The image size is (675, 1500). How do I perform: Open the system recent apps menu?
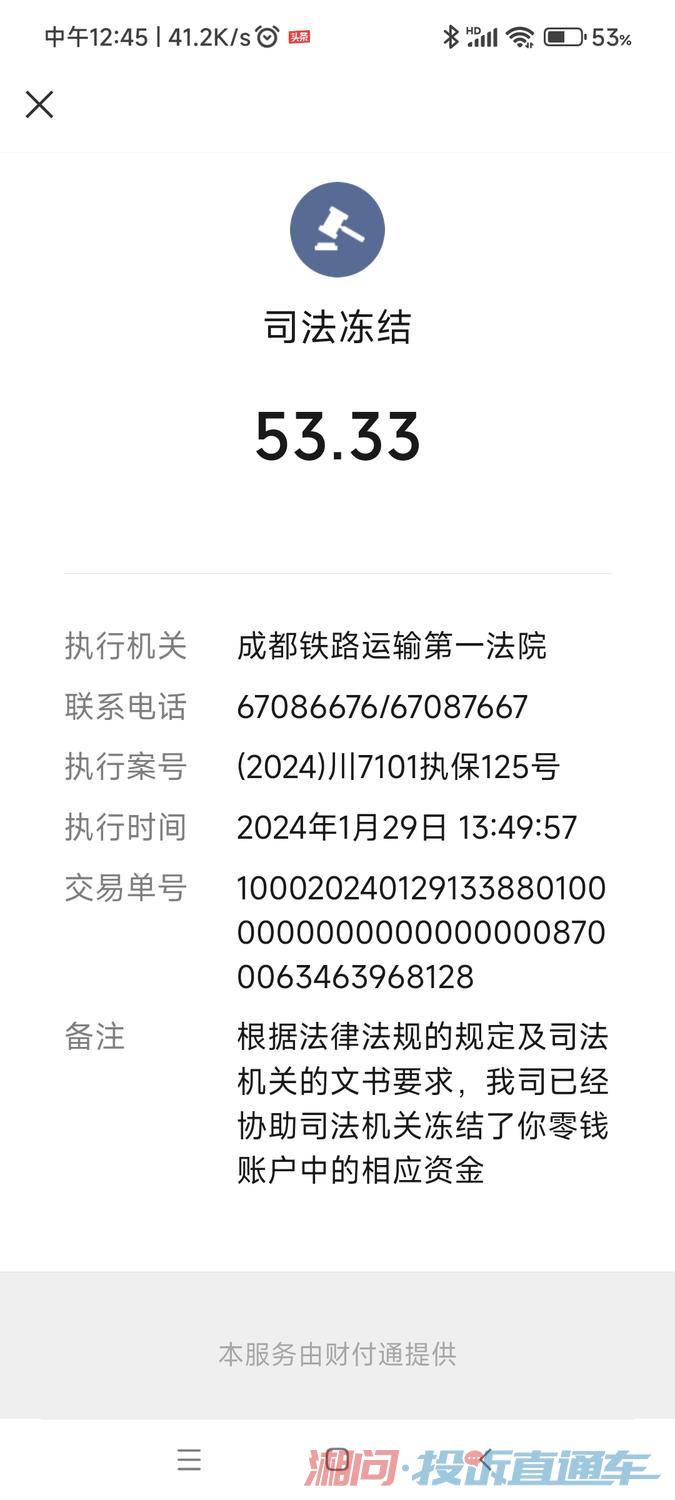point(189,1460)
